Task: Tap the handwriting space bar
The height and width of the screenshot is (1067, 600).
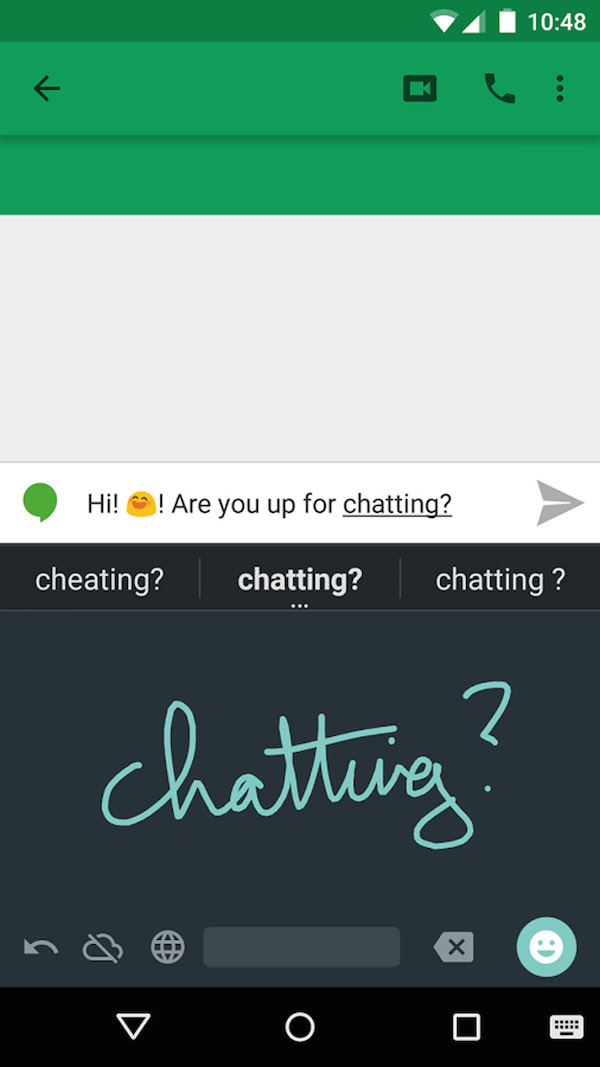Action: pyautogui.click(x=301, y=946)
